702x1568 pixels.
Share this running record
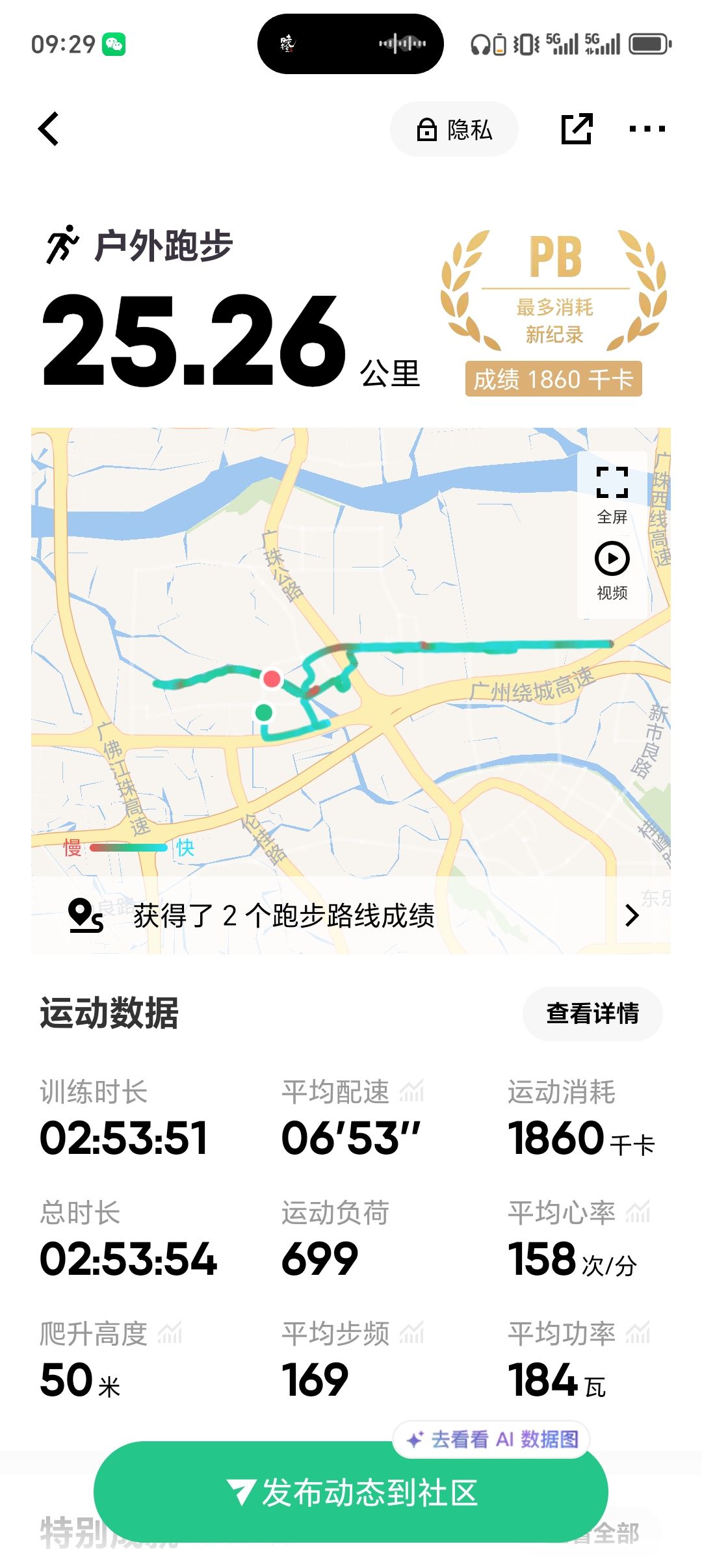577,129
